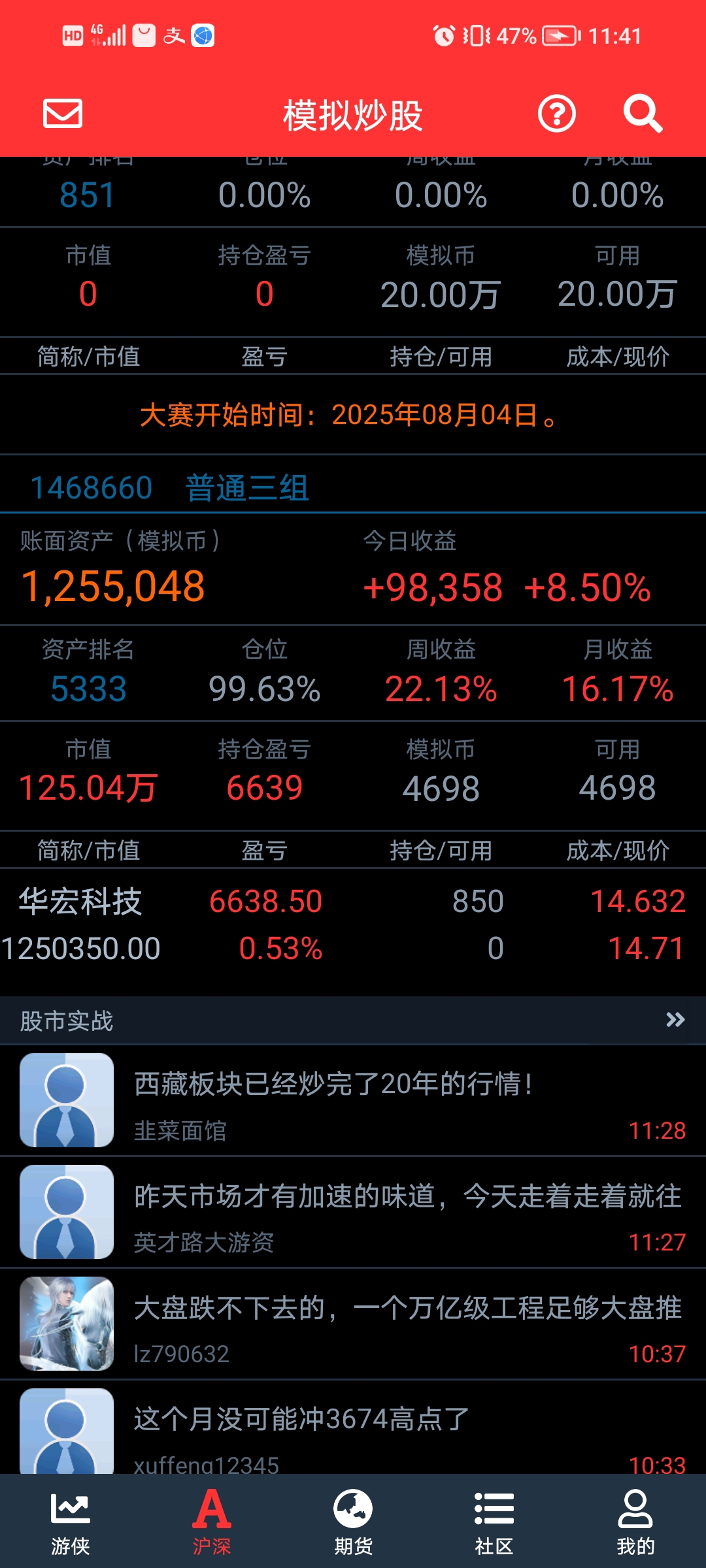Viewport: 706px width, 1568px height.
Task: Open post about 西藏板块 by 韭菜面馆
Action: coord(353,1101)
